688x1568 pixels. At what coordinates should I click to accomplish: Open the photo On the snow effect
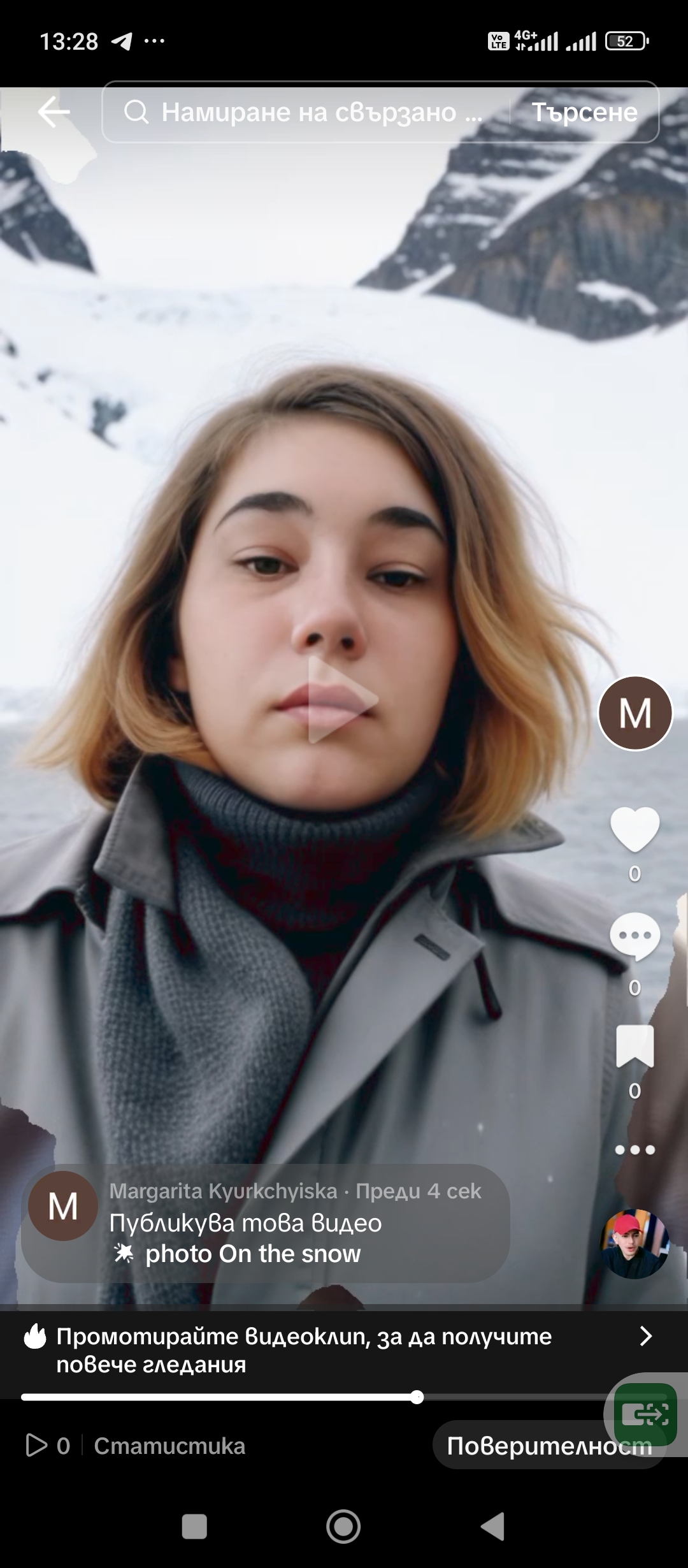point(252,1254)
